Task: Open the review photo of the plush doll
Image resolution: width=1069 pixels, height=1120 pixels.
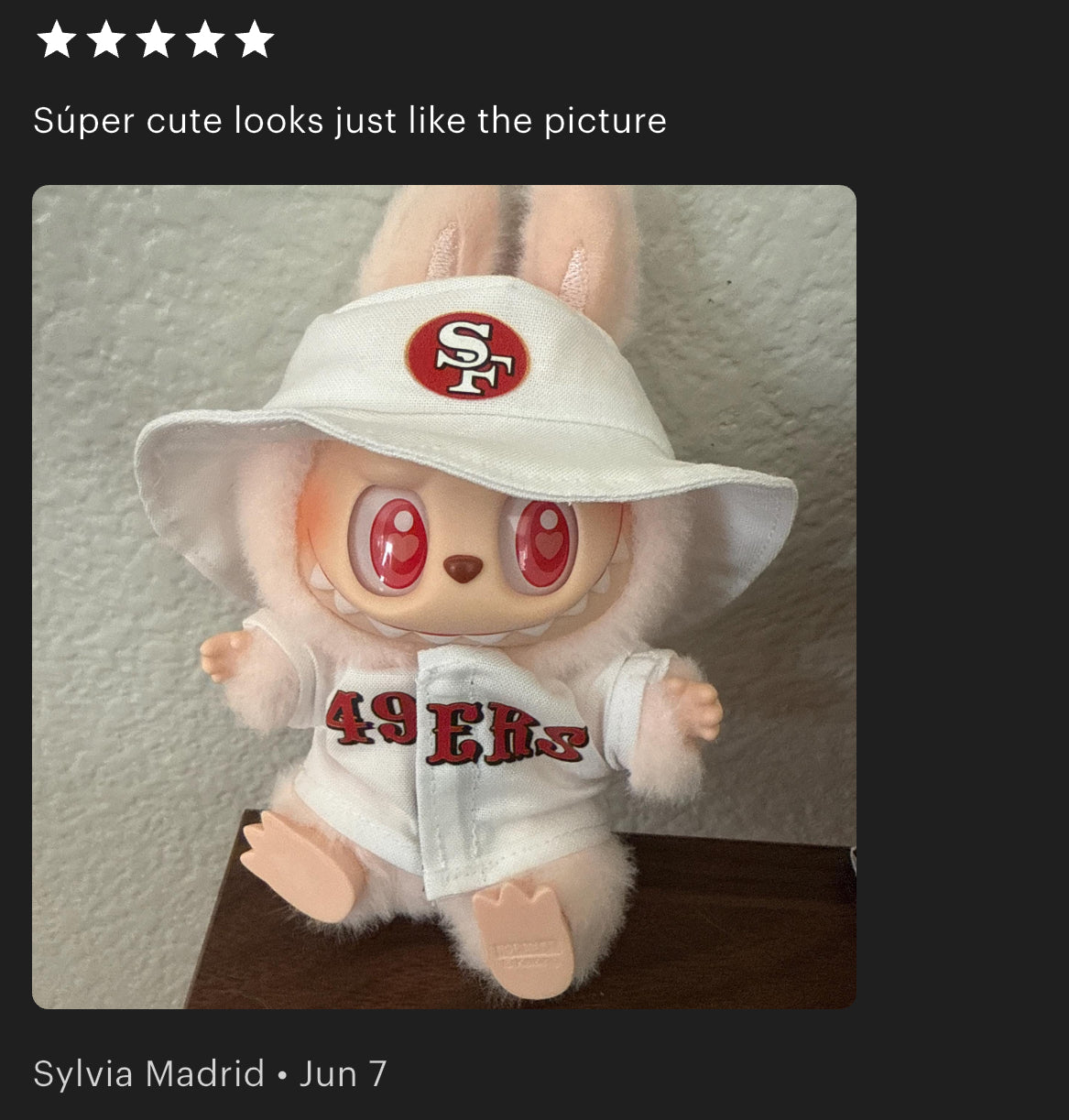Action: [444, 596]
